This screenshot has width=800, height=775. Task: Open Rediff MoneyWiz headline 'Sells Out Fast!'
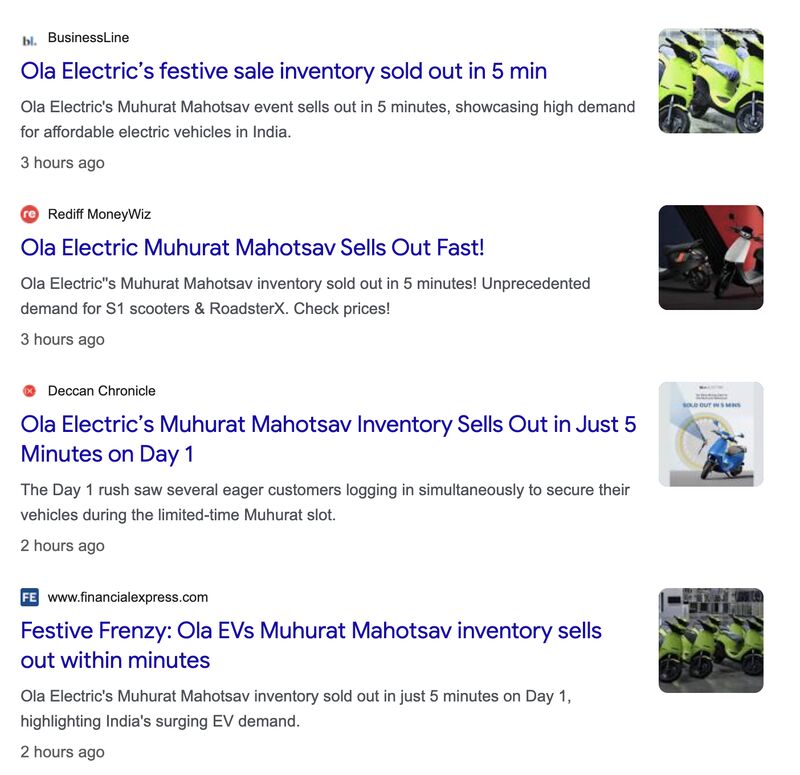click(252, 248)
